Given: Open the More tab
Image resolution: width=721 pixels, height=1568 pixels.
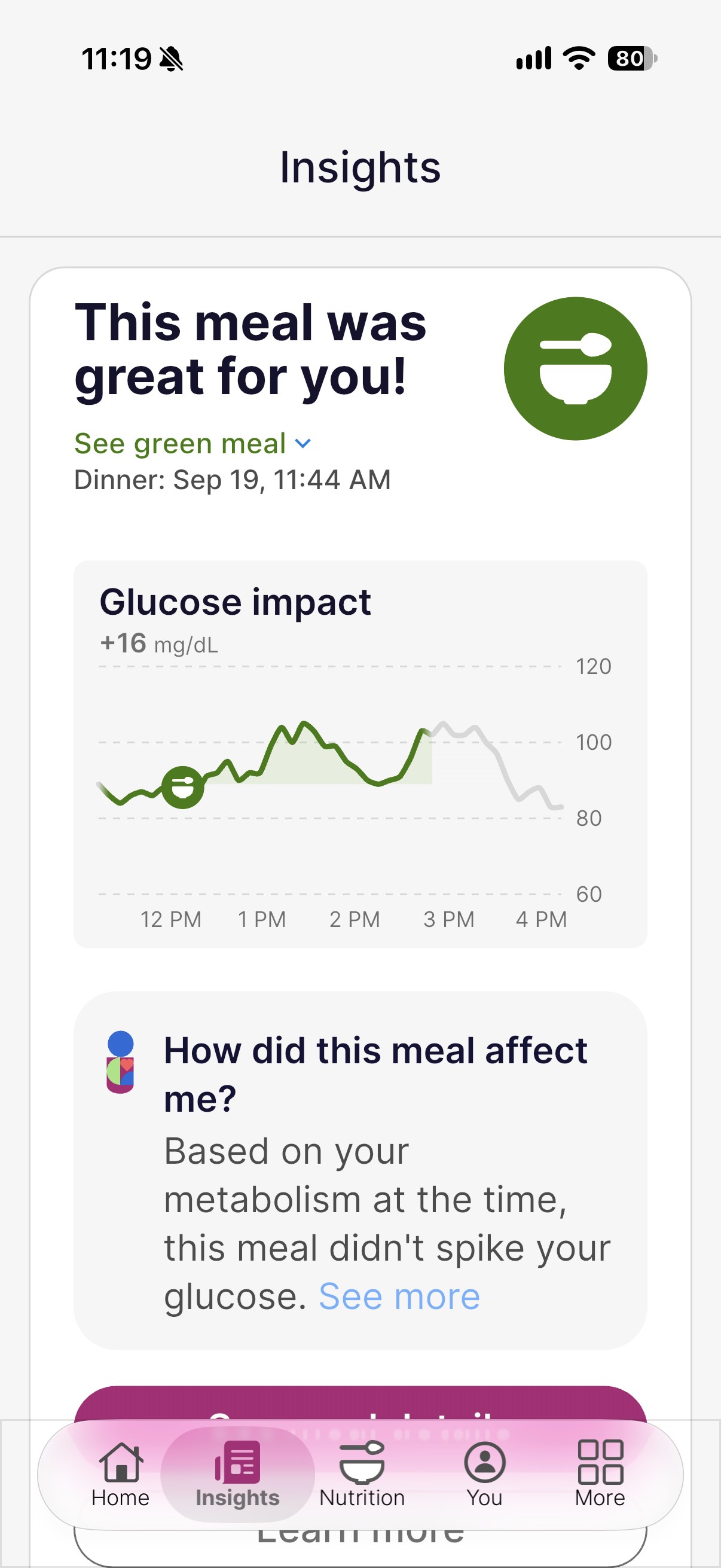Looking at the screenshot, I should pyautogui.click(x=600, y=1474).
